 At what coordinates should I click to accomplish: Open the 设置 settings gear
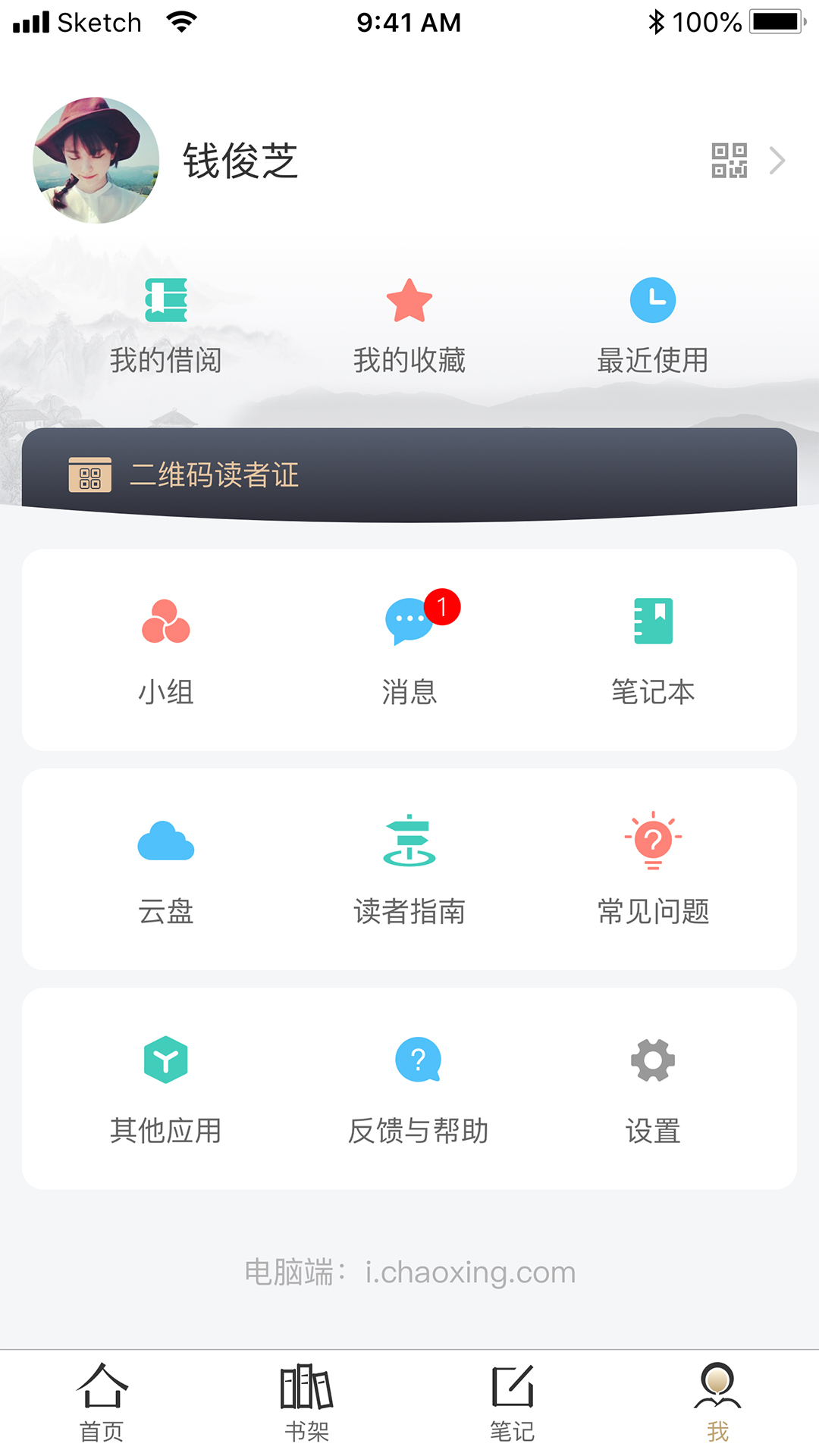[x=652, y=1088]
